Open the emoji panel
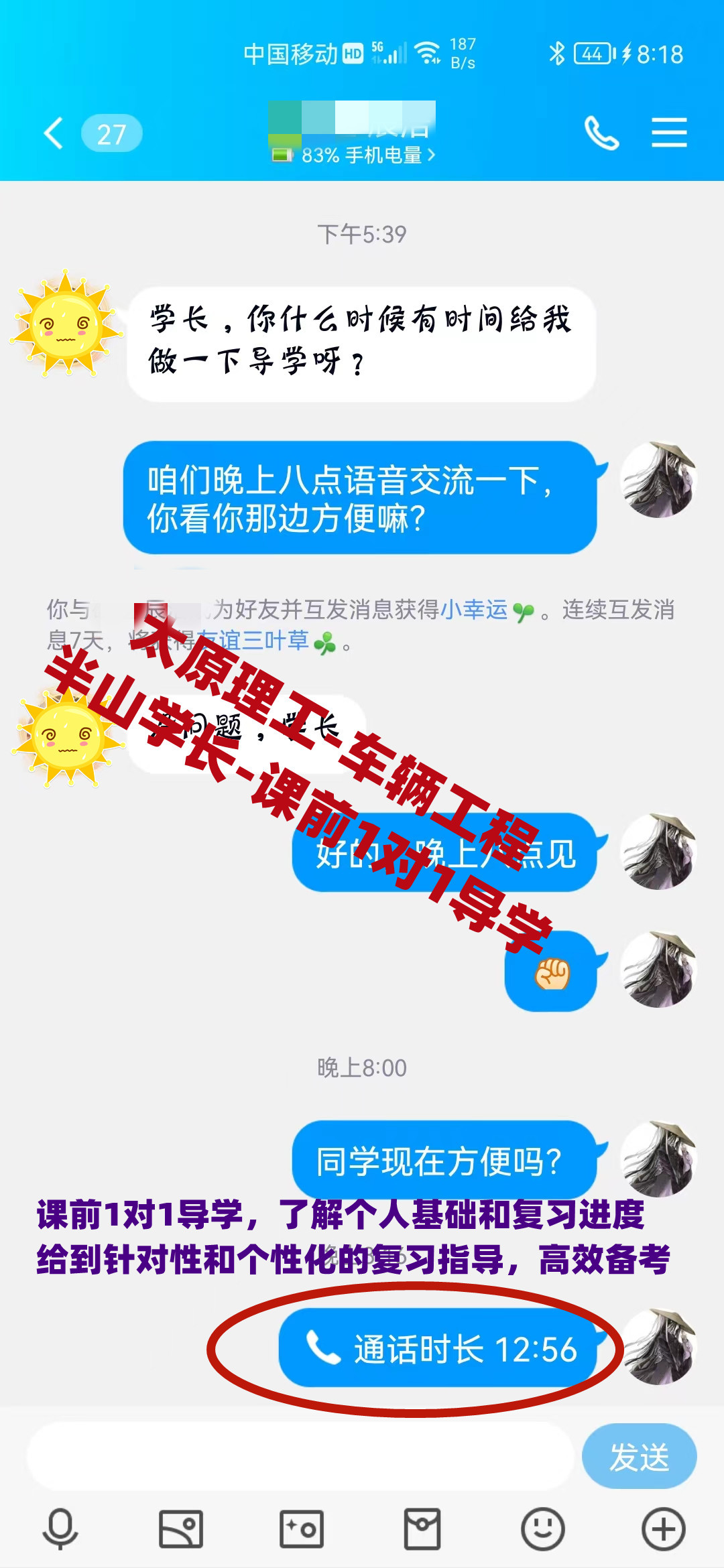 coord(543,1530)
